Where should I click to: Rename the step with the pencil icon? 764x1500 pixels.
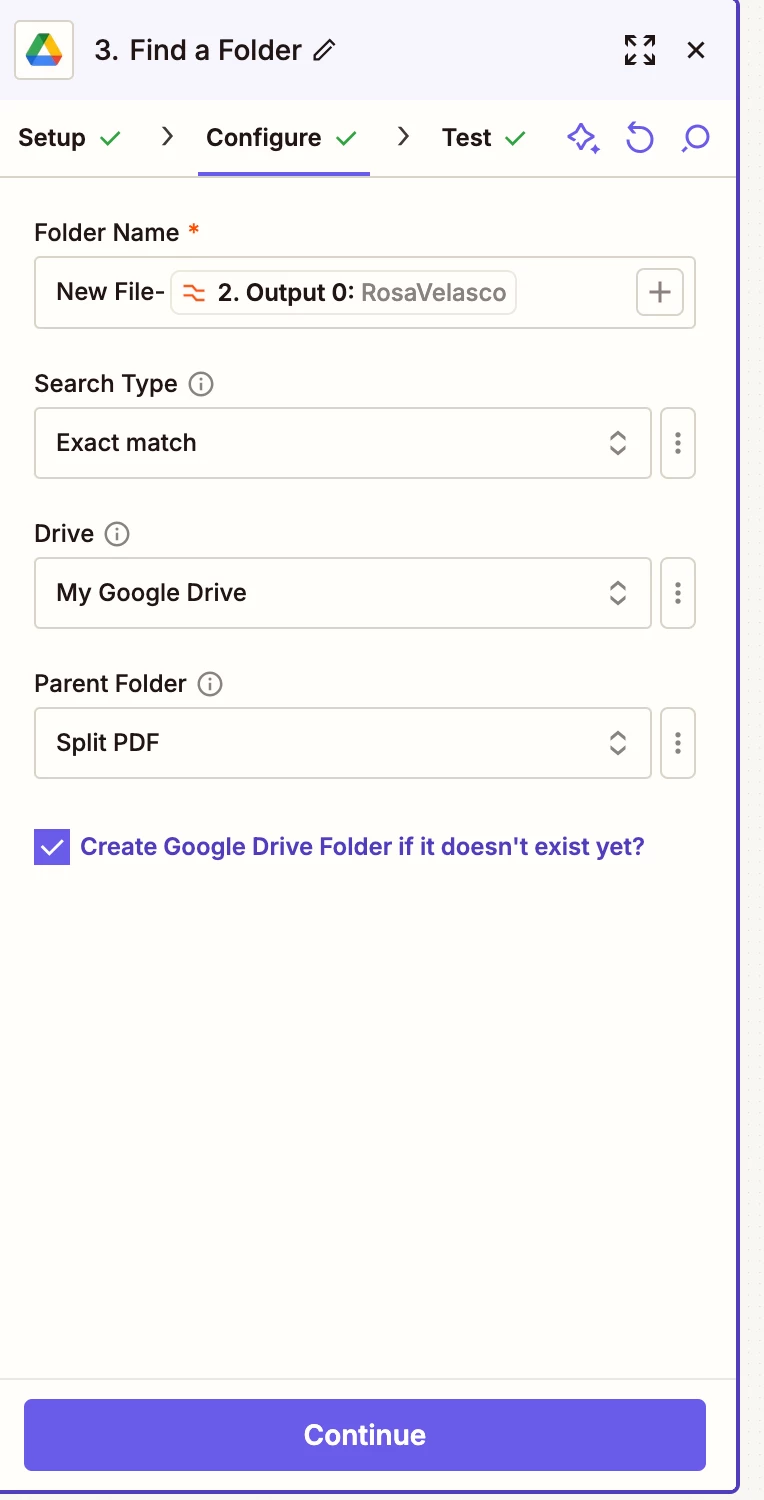324,50
